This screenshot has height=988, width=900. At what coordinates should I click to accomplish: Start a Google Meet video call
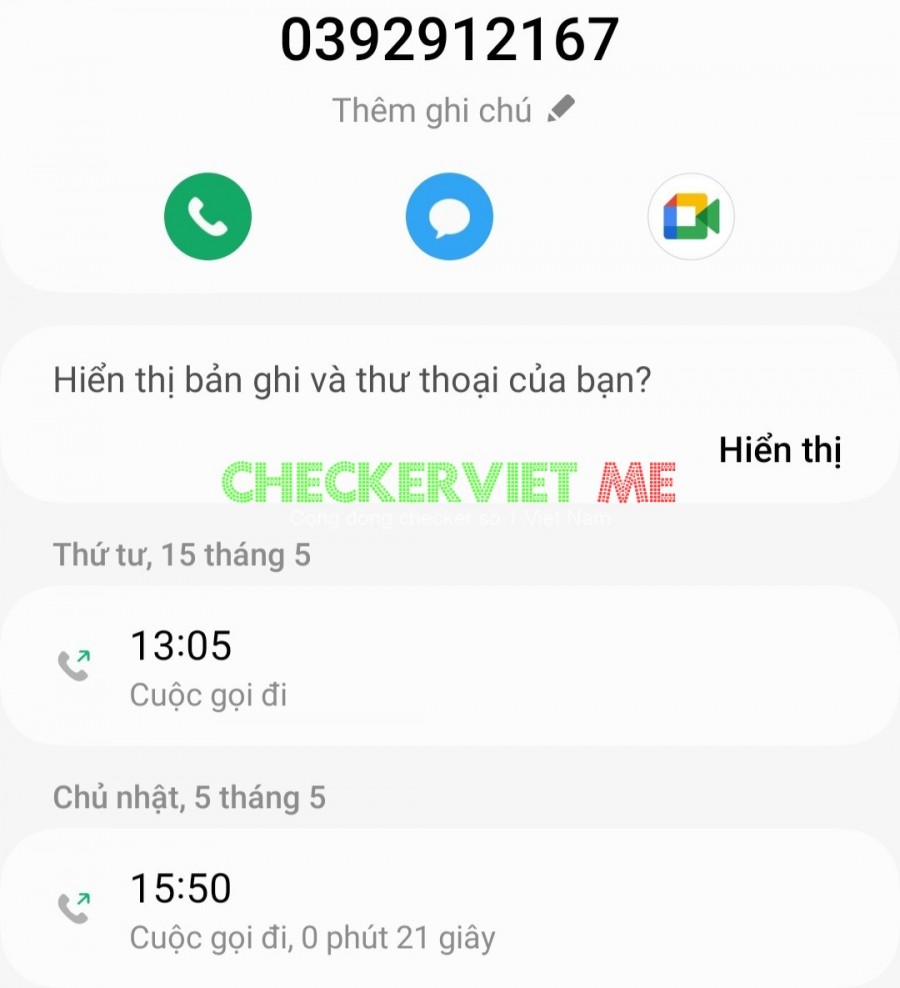691,217
